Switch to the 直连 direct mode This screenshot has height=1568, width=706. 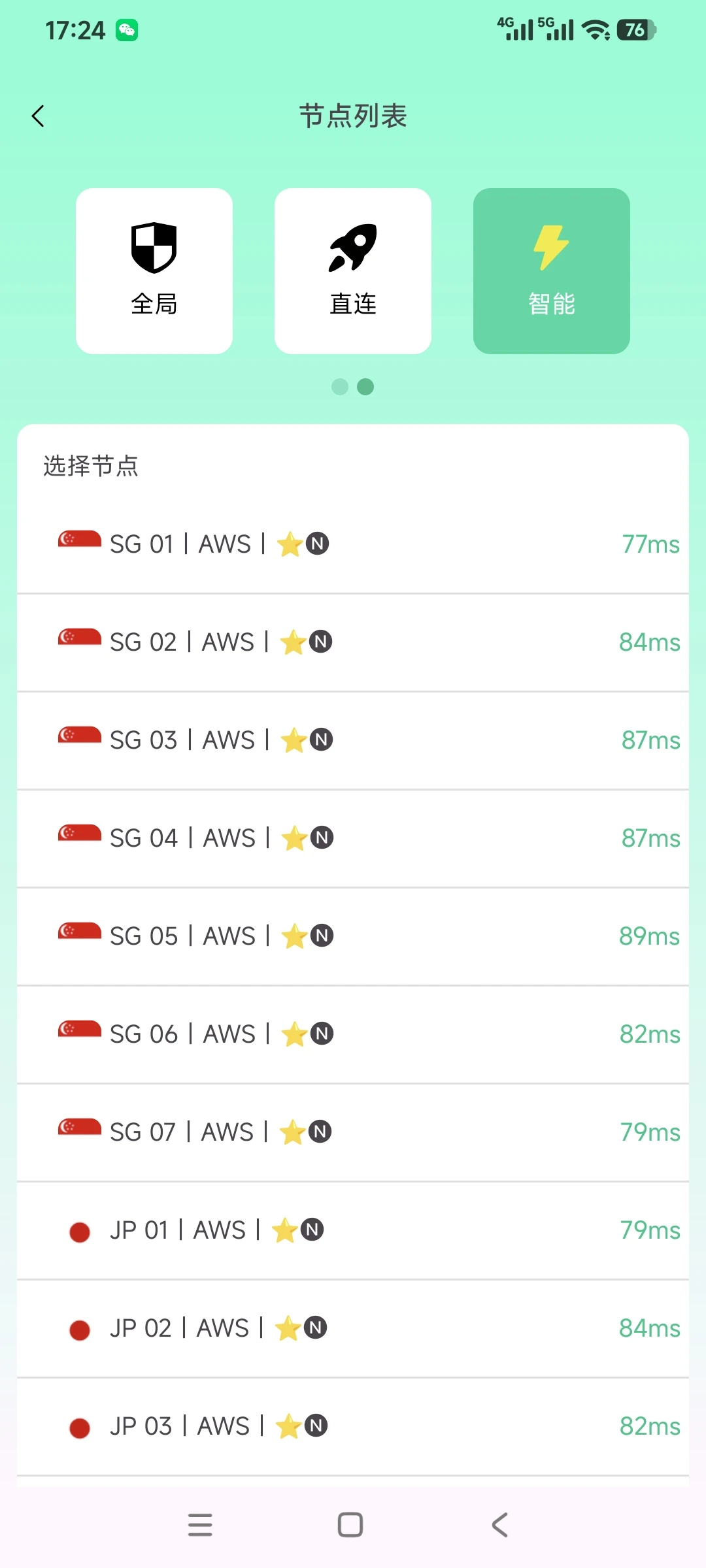click(353, 271)
